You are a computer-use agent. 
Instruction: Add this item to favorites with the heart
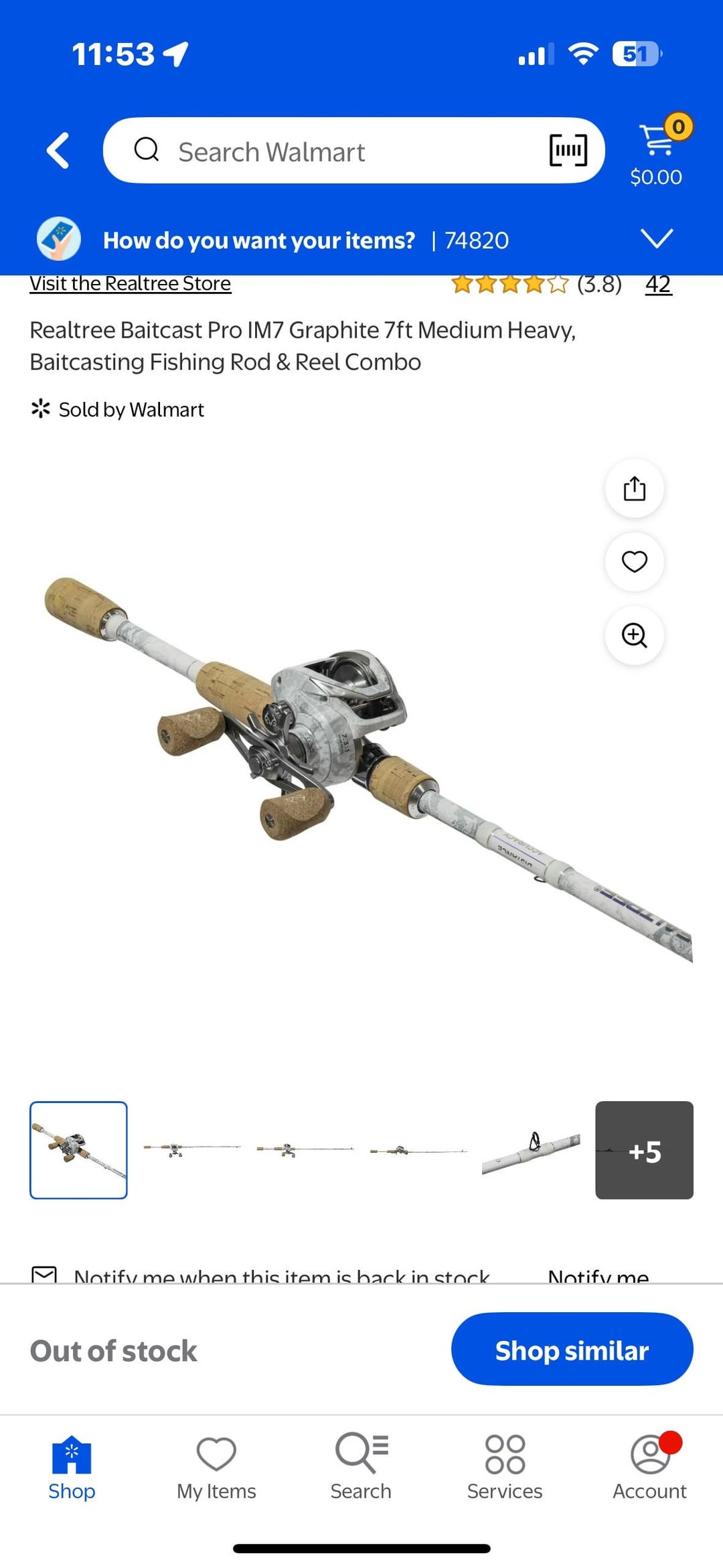[x=634, y=561]
